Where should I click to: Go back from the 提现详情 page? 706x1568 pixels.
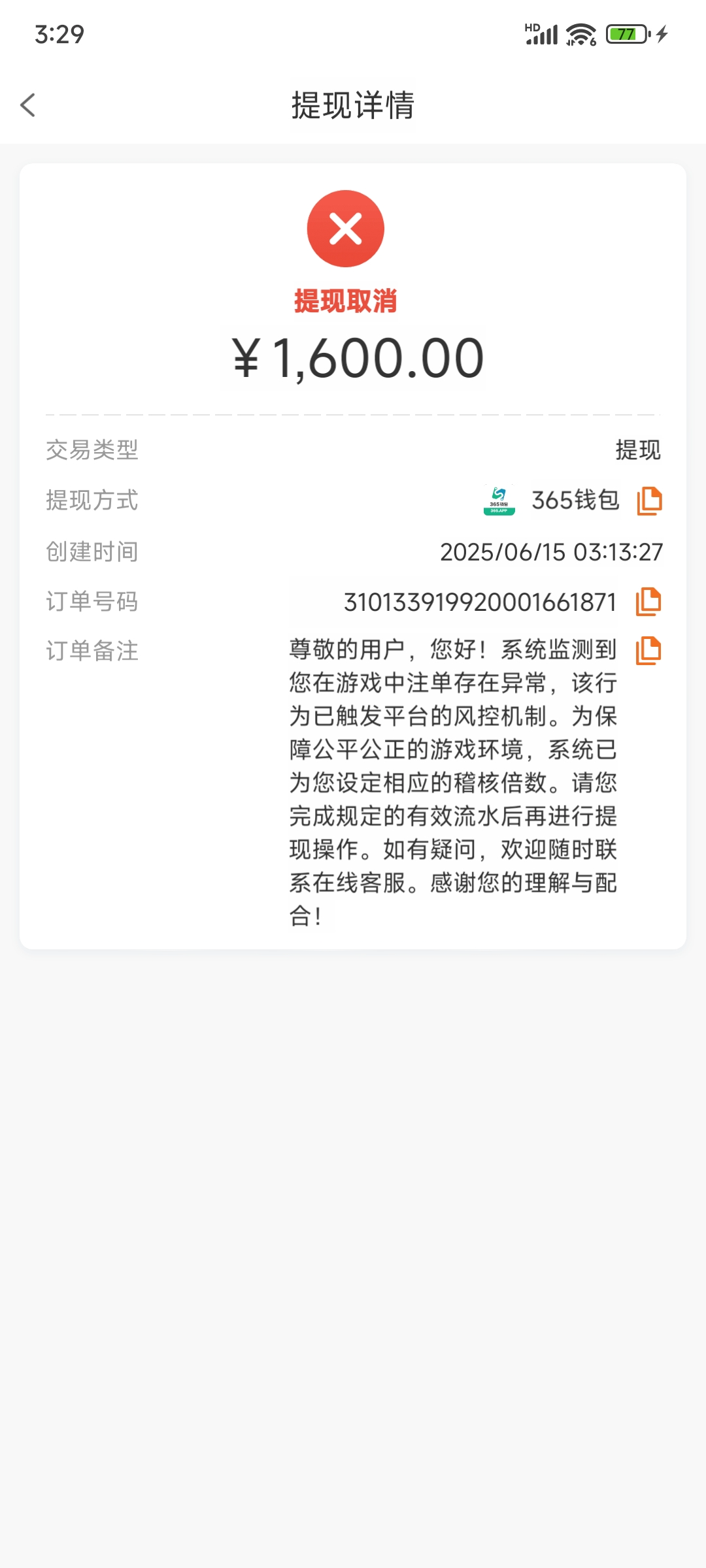[28, 105]
